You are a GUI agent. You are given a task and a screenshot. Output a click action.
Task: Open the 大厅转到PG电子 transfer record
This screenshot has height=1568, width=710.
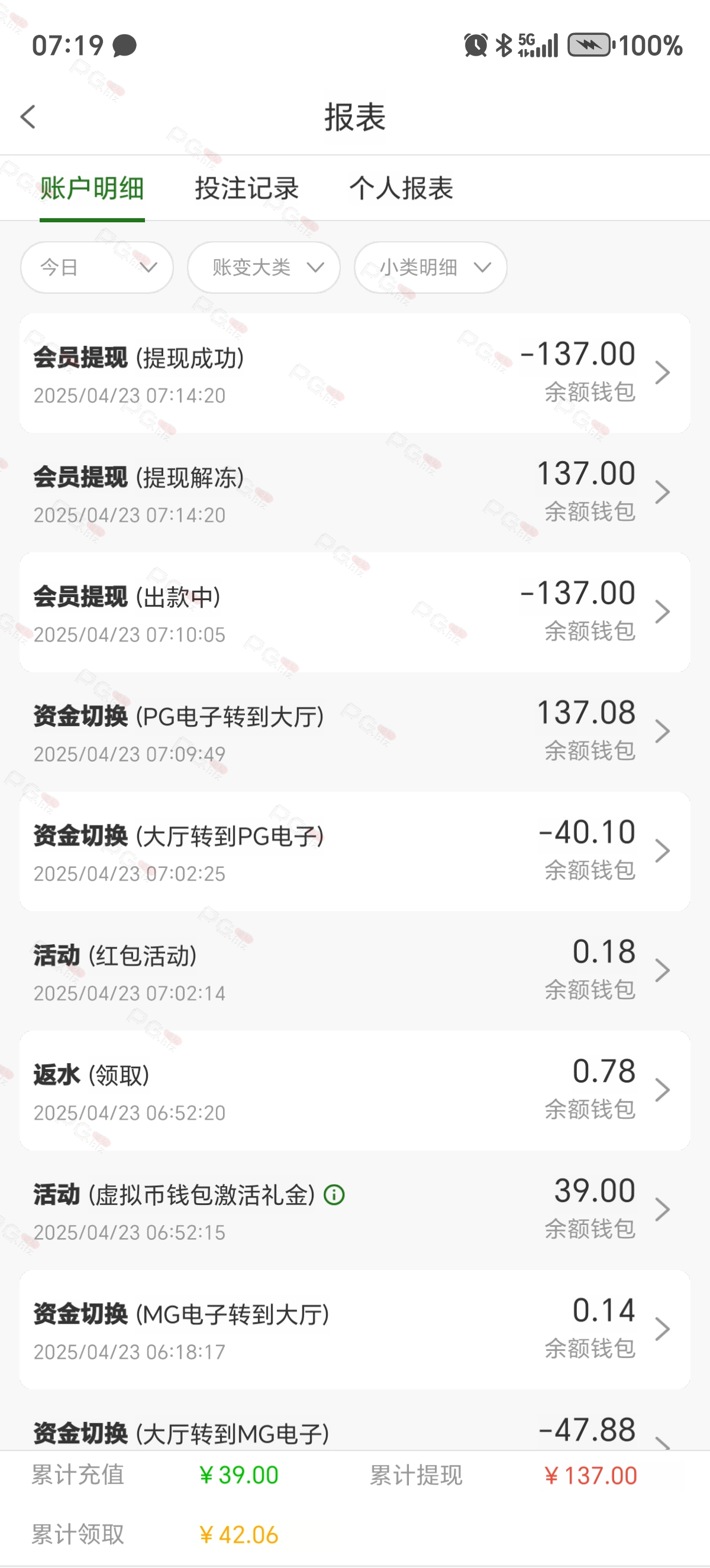click(354, 851)
